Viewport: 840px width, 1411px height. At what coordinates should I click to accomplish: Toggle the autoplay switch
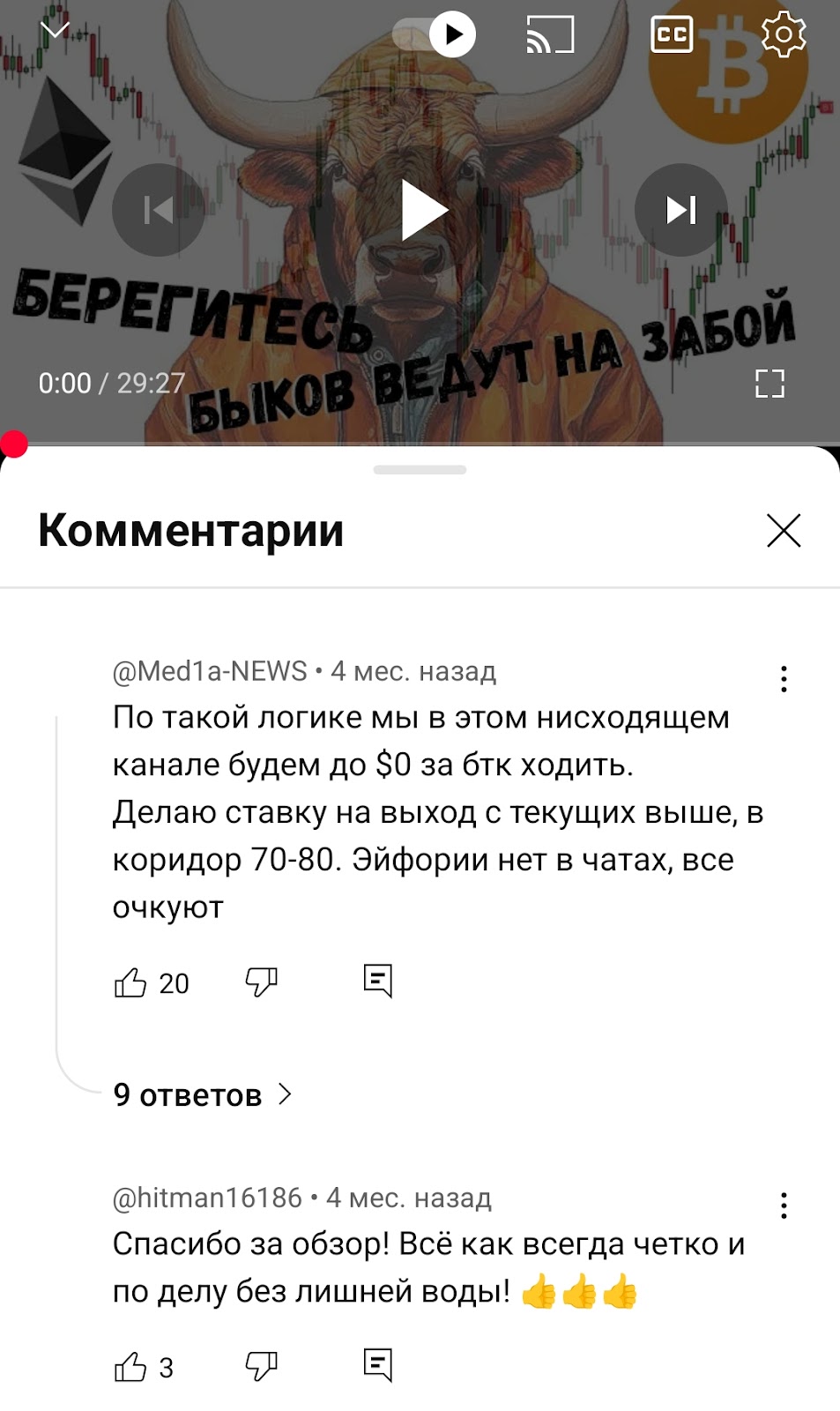point(435,34)
